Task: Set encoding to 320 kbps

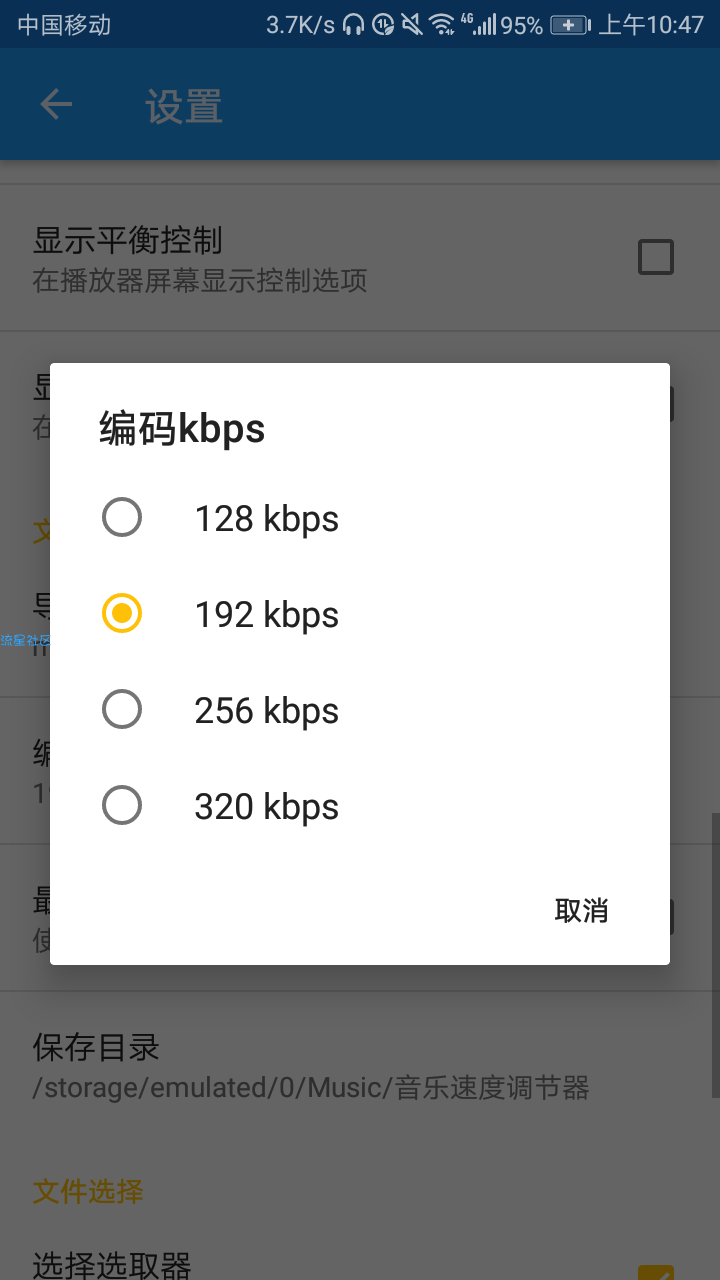Action: [x=360, y=806]
